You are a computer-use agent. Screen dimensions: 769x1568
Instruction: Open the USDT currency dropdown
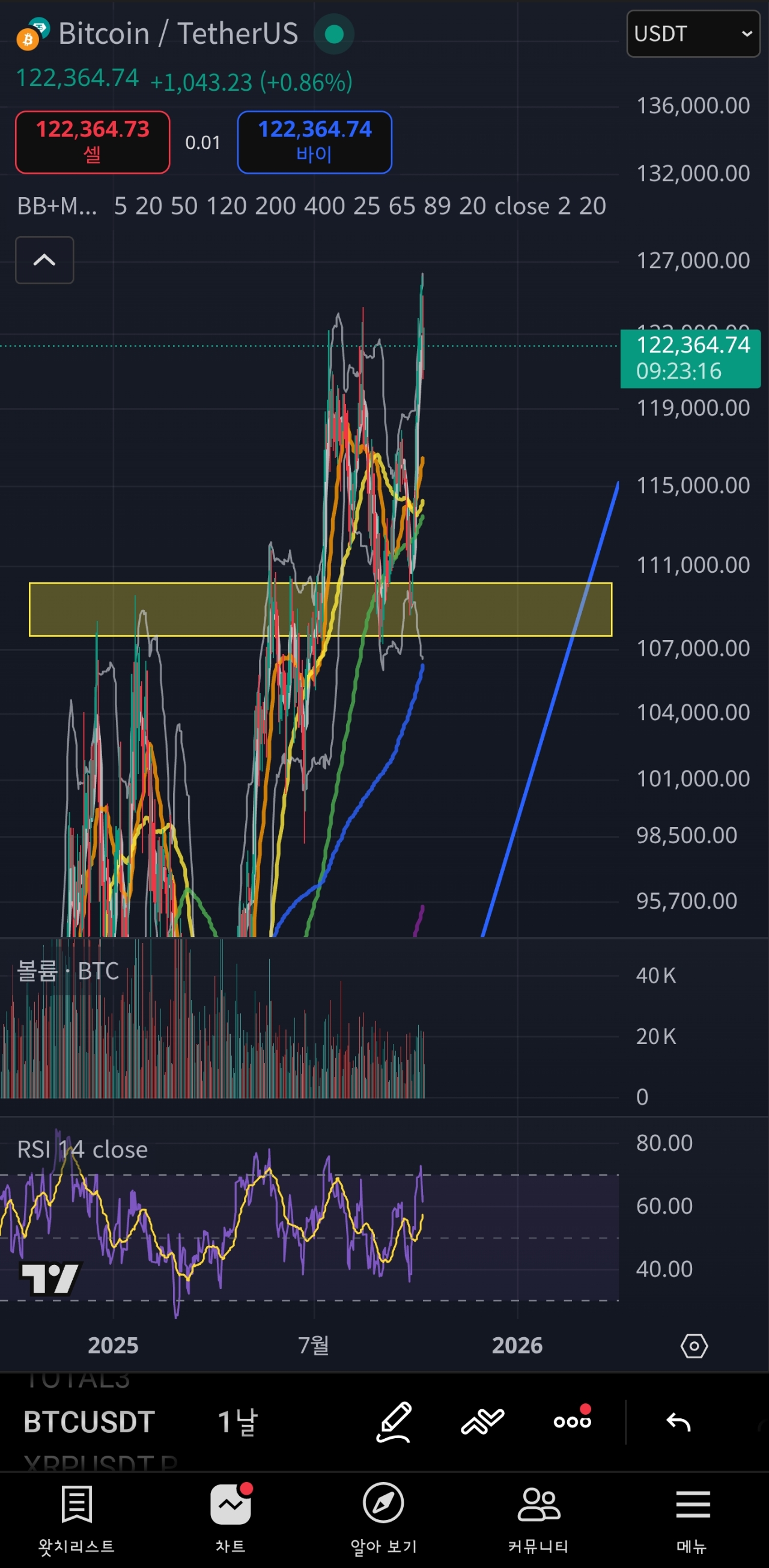tap(692, 34)
